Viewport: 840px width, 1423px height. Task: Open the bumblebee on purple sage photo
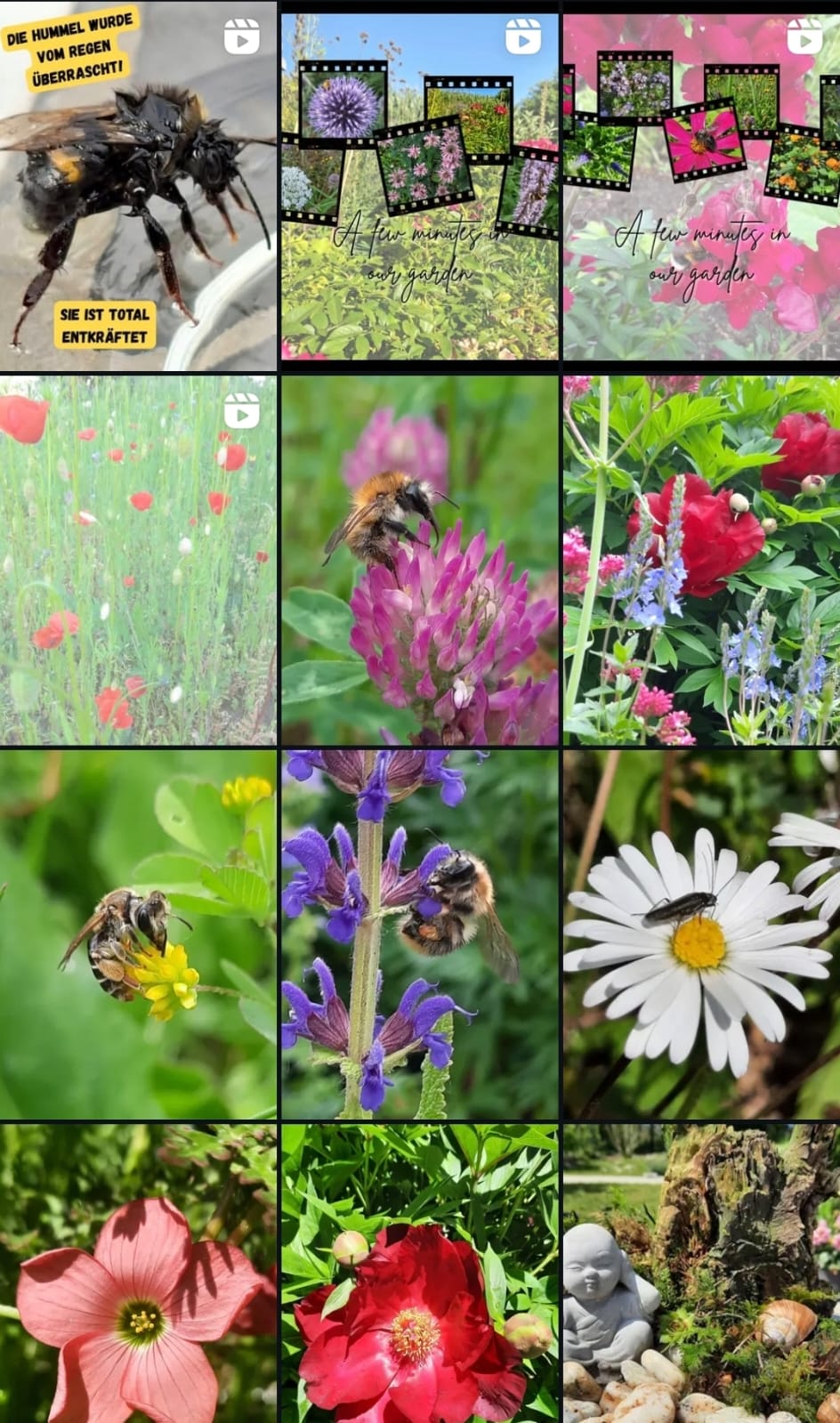[420, 934]
